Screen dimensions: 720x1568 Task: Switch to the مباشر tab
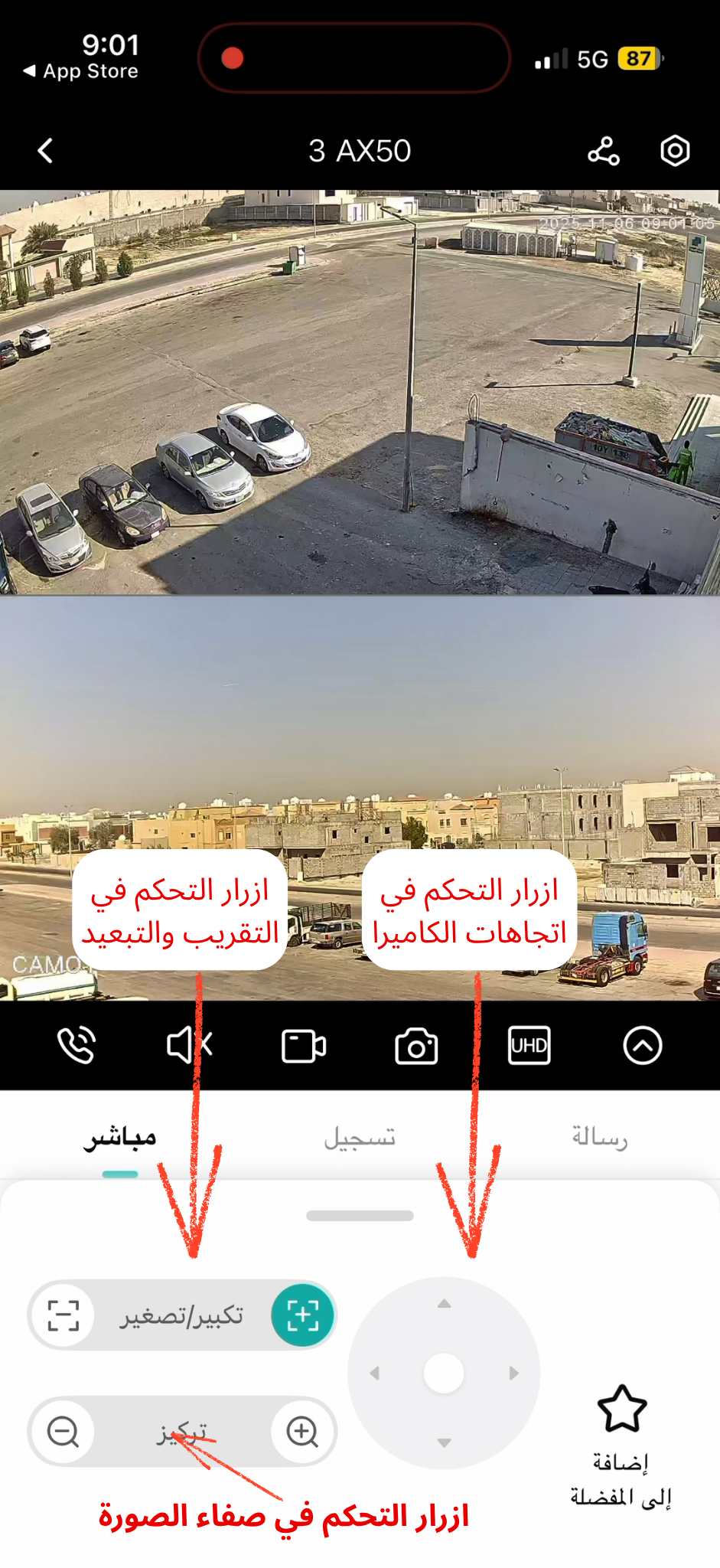point(120,1138)
